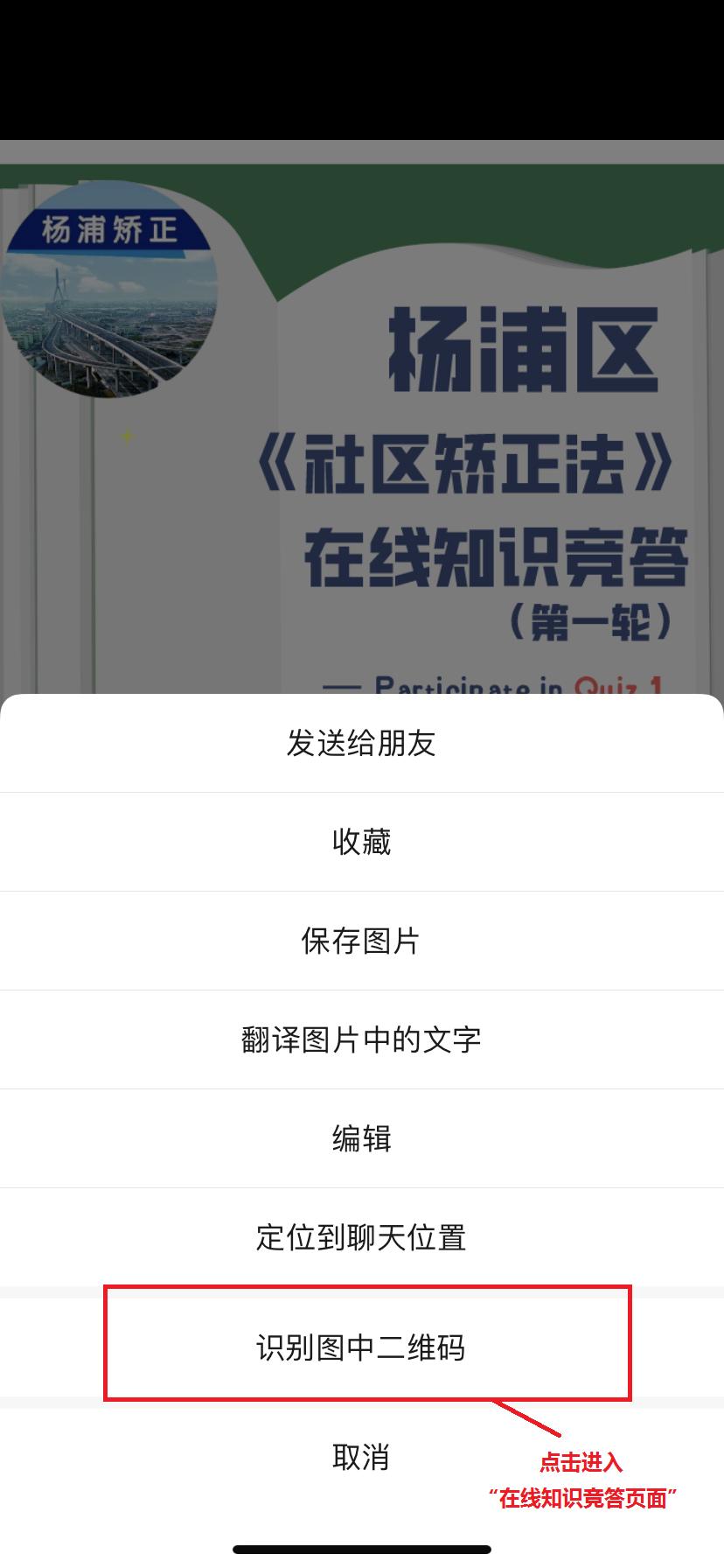Tap 定位到聊天位置 to locate in chat
The height and width of the screenshot is (1568, 724).
point(362,1237)
